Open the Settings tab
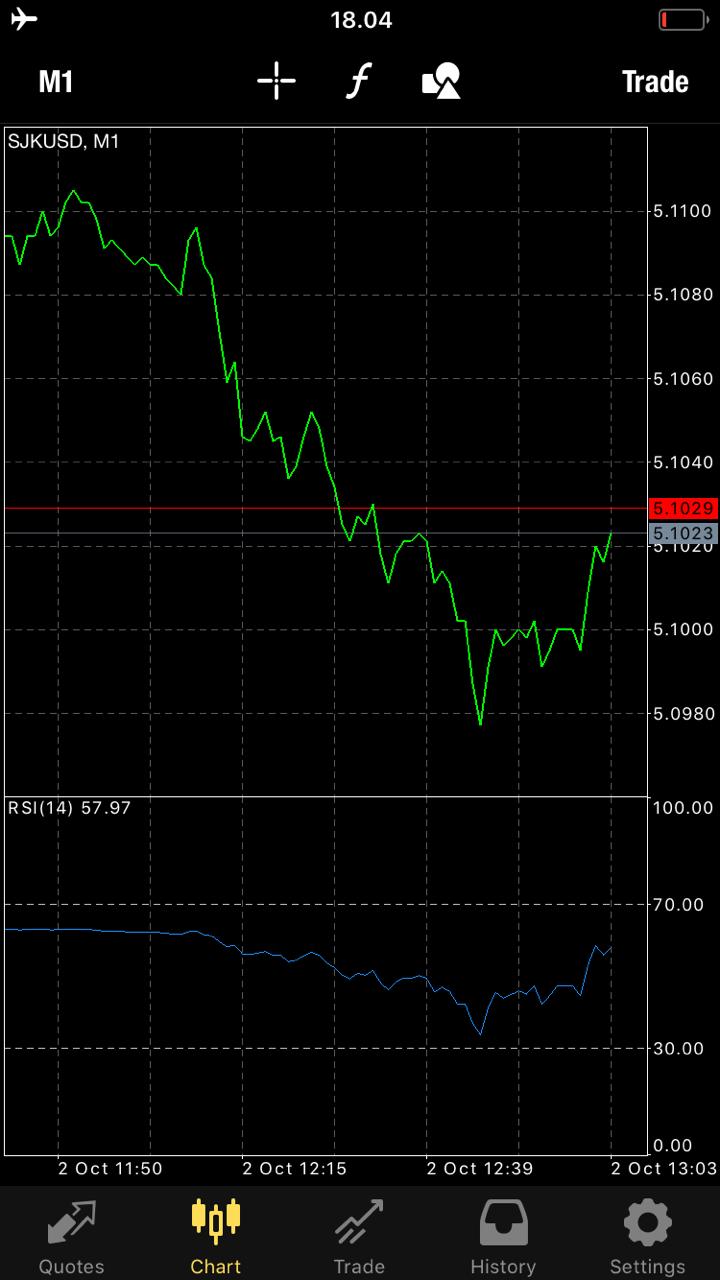 click(x=647, y=1238)
